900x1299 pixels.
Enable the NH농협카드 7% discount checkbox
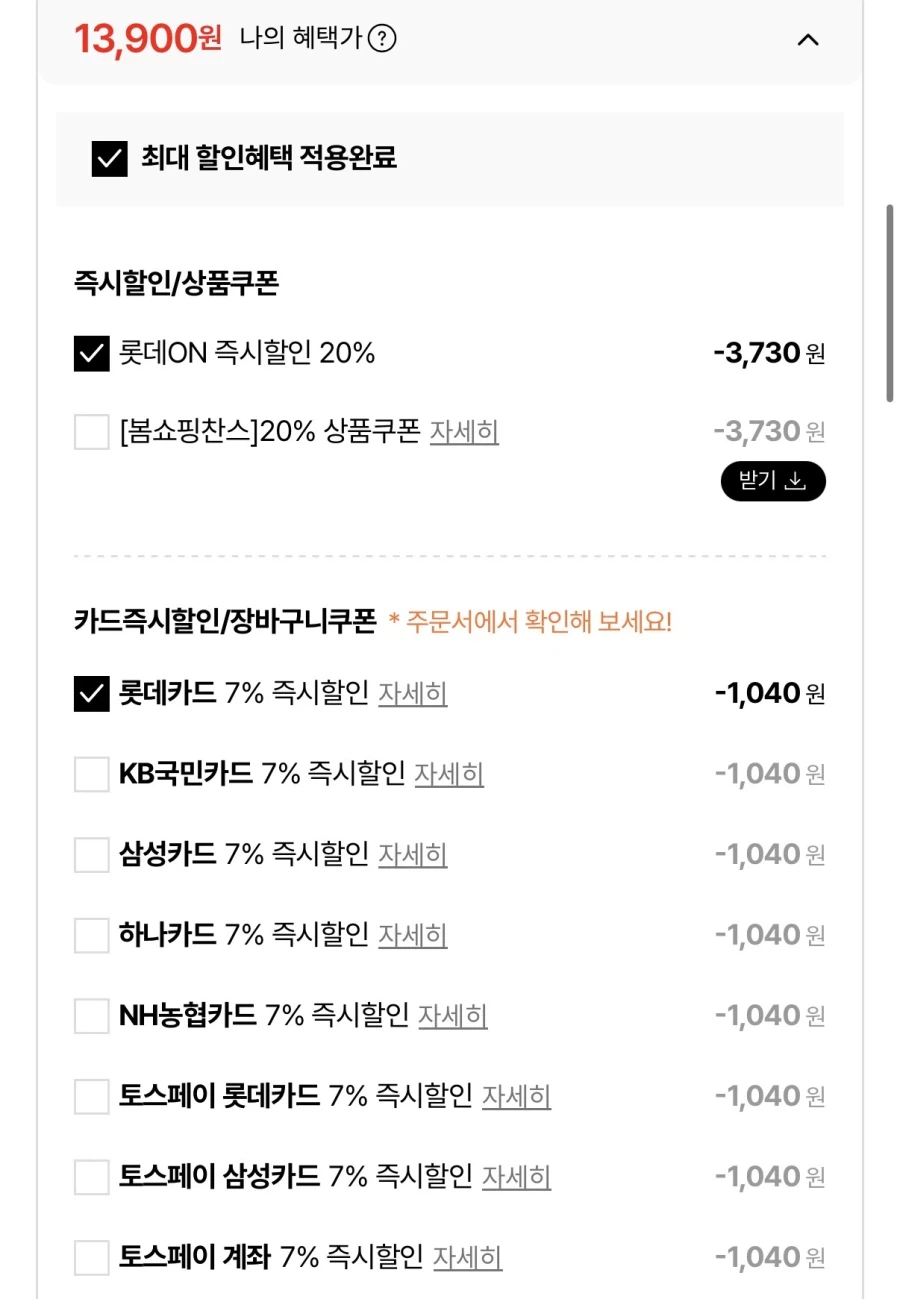tap(90, 1015)
